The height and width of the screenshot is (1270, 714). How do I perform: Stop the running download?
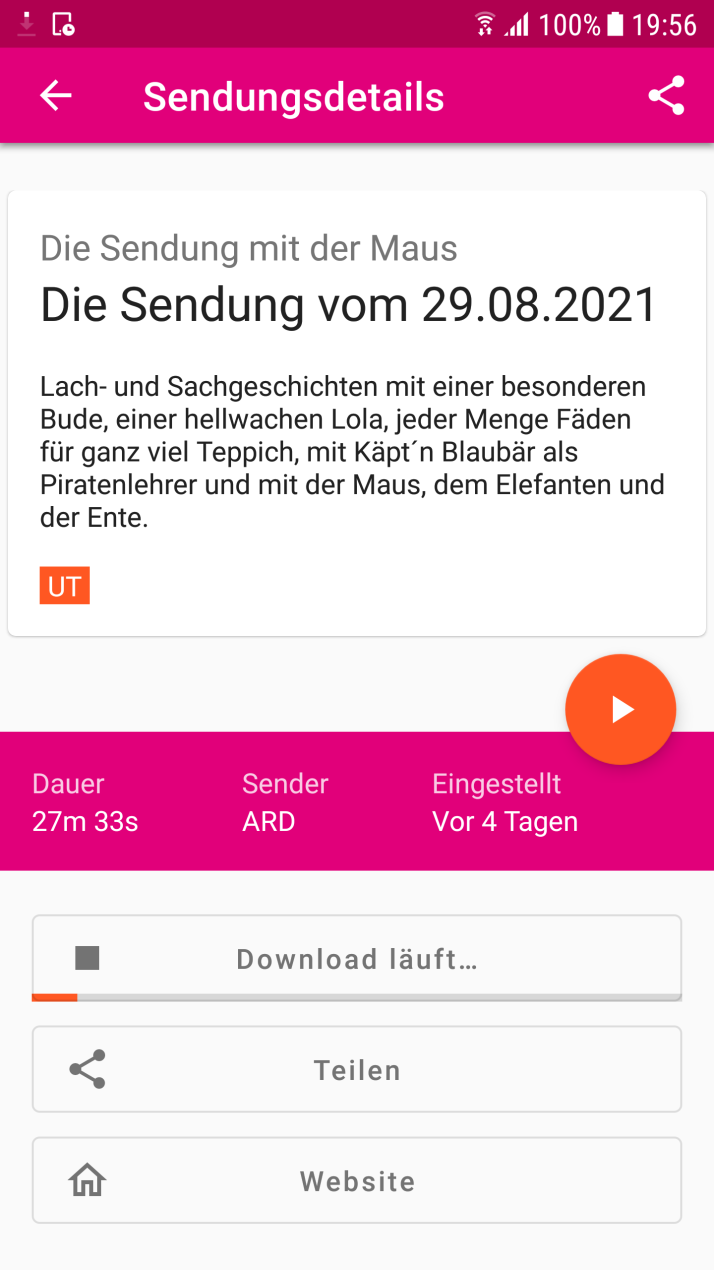357,958
